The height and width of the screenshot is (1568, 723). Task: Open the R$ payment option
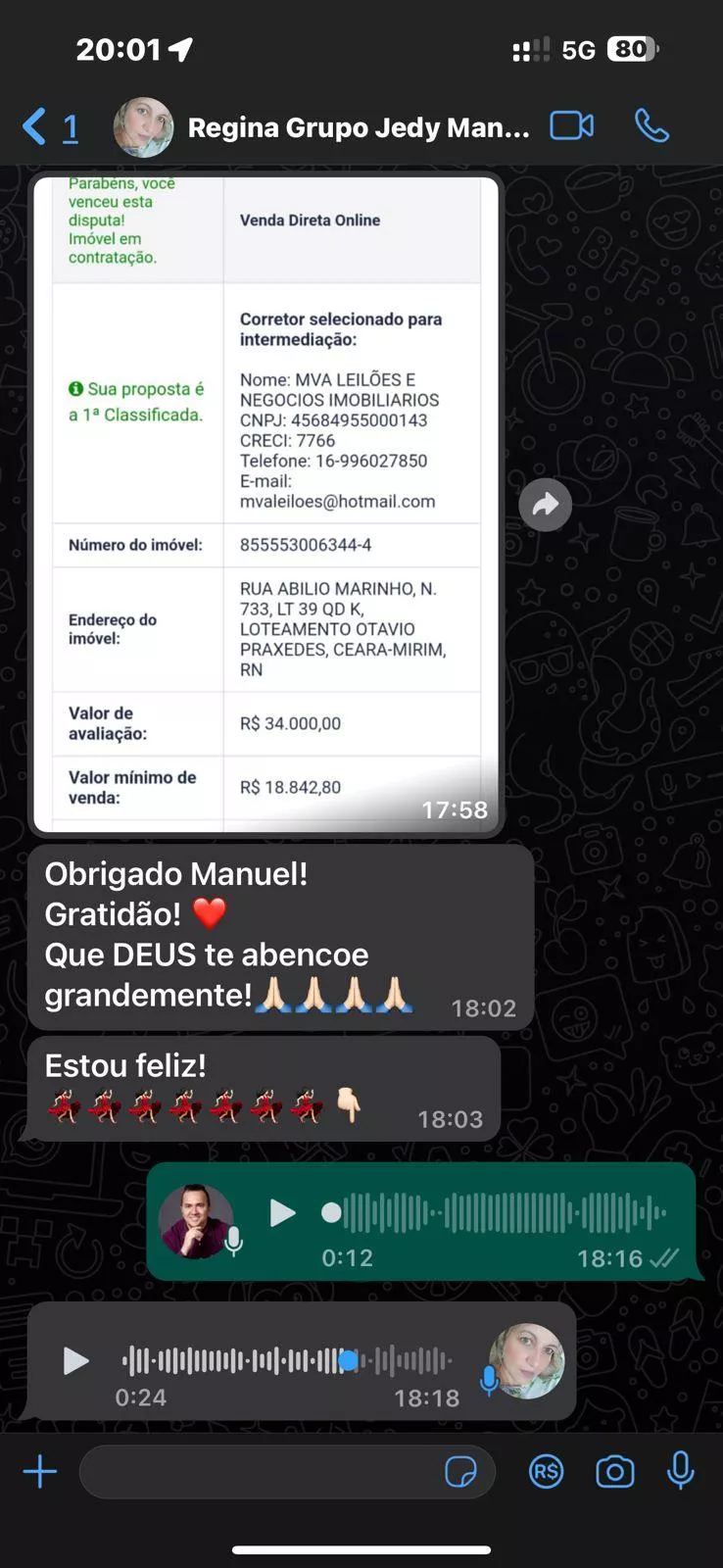[x=546, y=1472]
